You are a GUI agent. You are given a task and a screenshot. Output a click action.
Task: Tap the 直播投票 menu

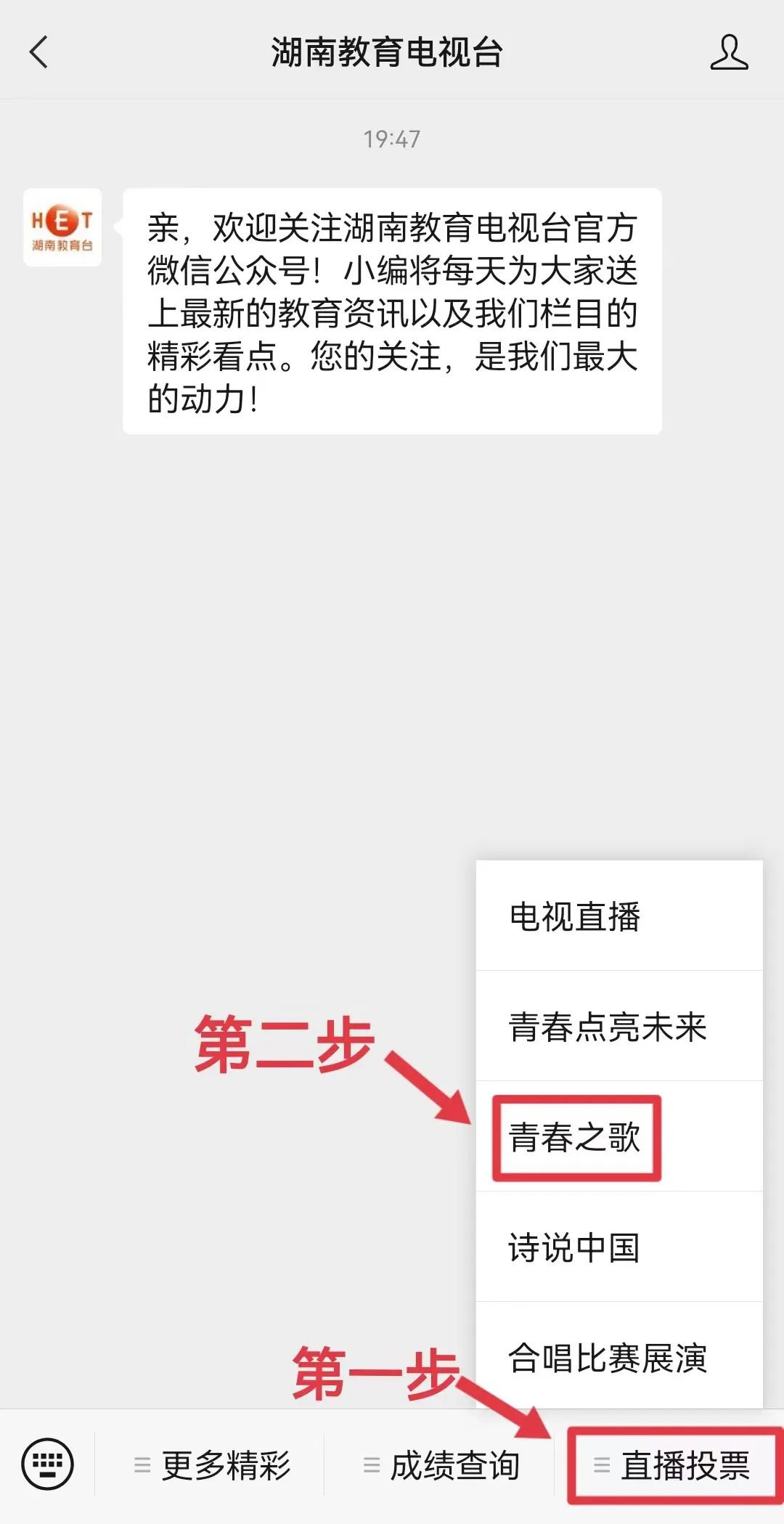[672, 1465]
